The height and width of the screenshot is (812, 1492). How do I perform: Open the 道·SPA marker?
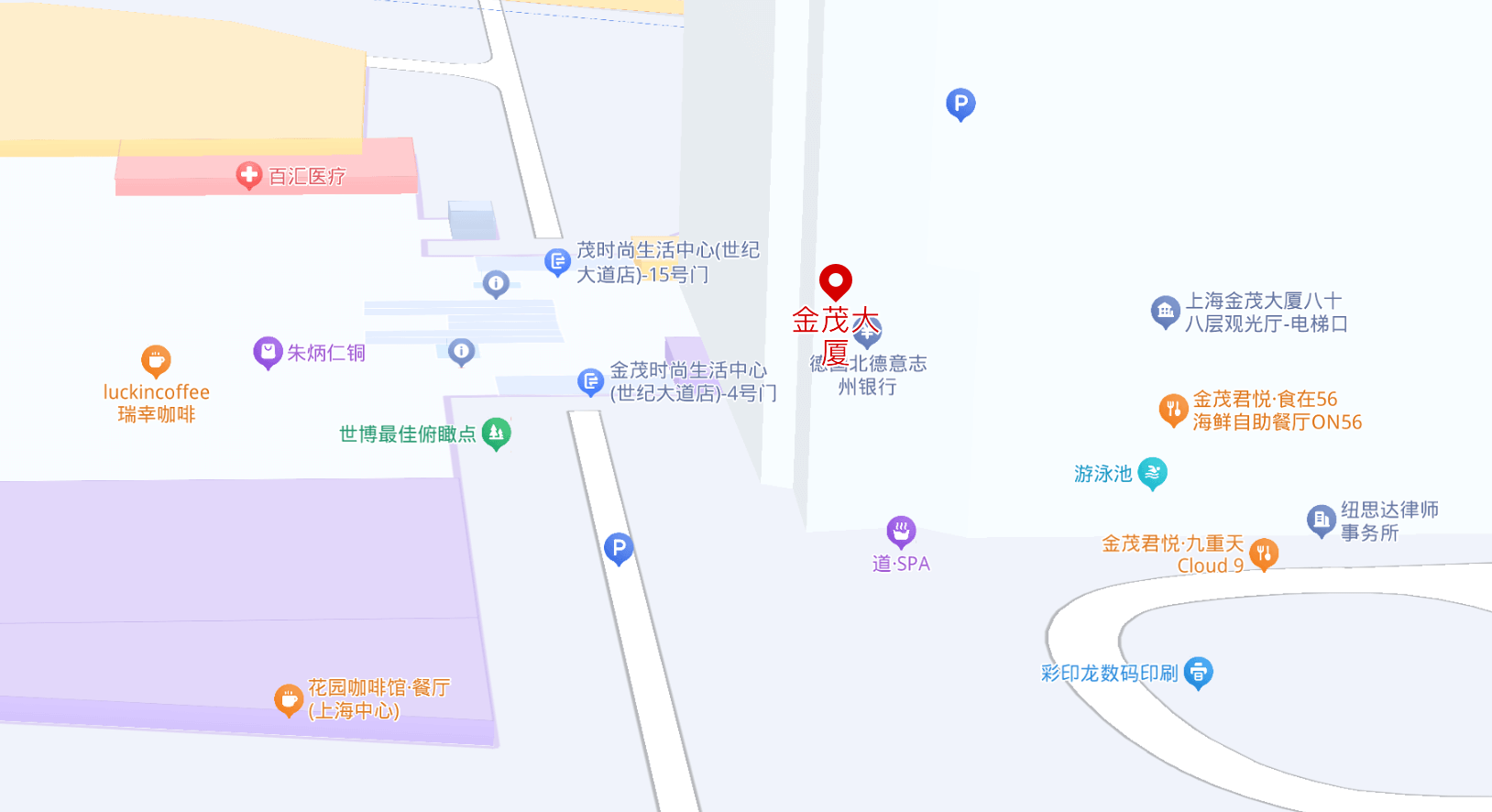[901, 531]
